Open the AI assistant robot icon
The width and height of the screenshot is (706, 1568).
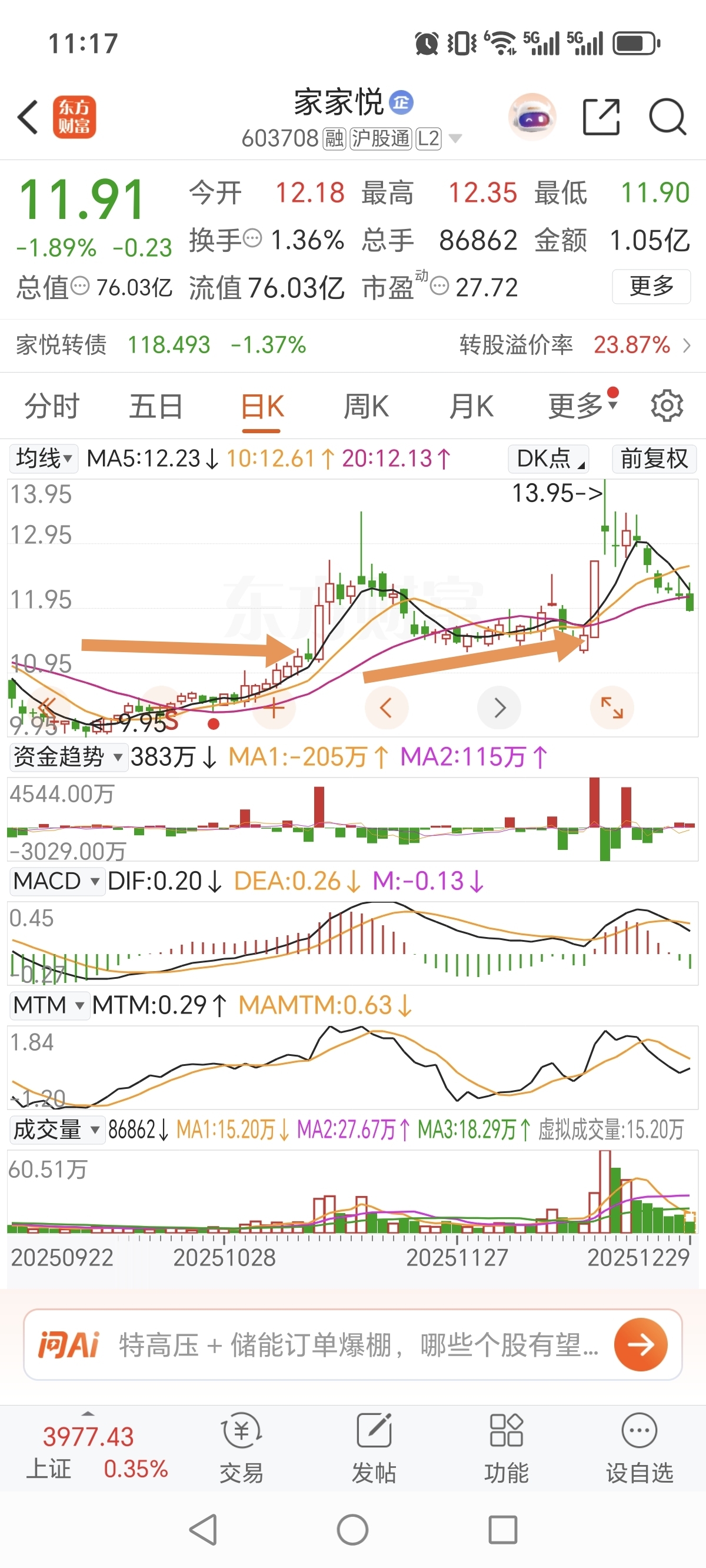coord(532,117)
